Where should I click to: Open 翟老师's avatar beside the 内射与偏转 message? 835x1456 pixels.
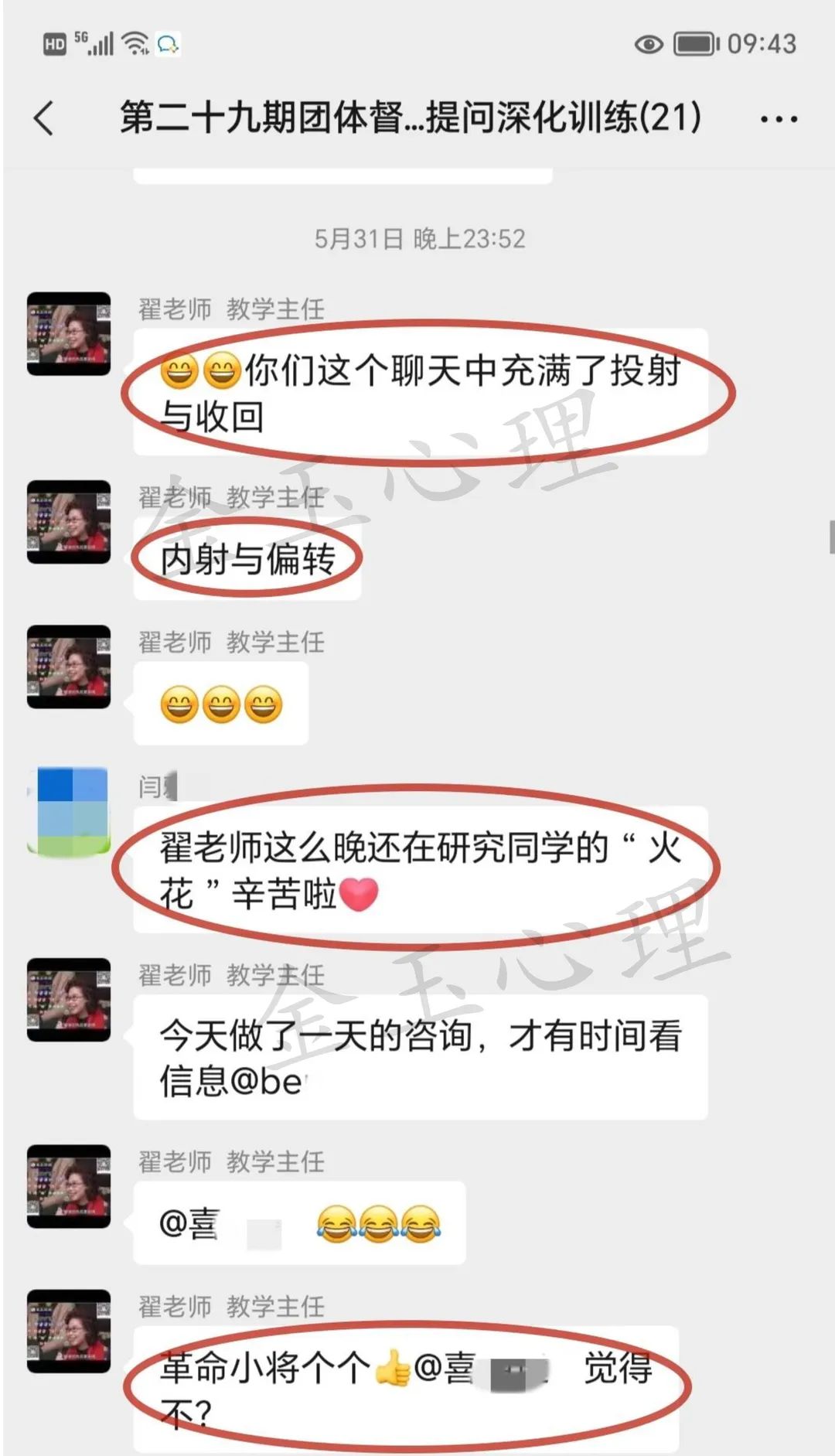(x=69, y=521)
